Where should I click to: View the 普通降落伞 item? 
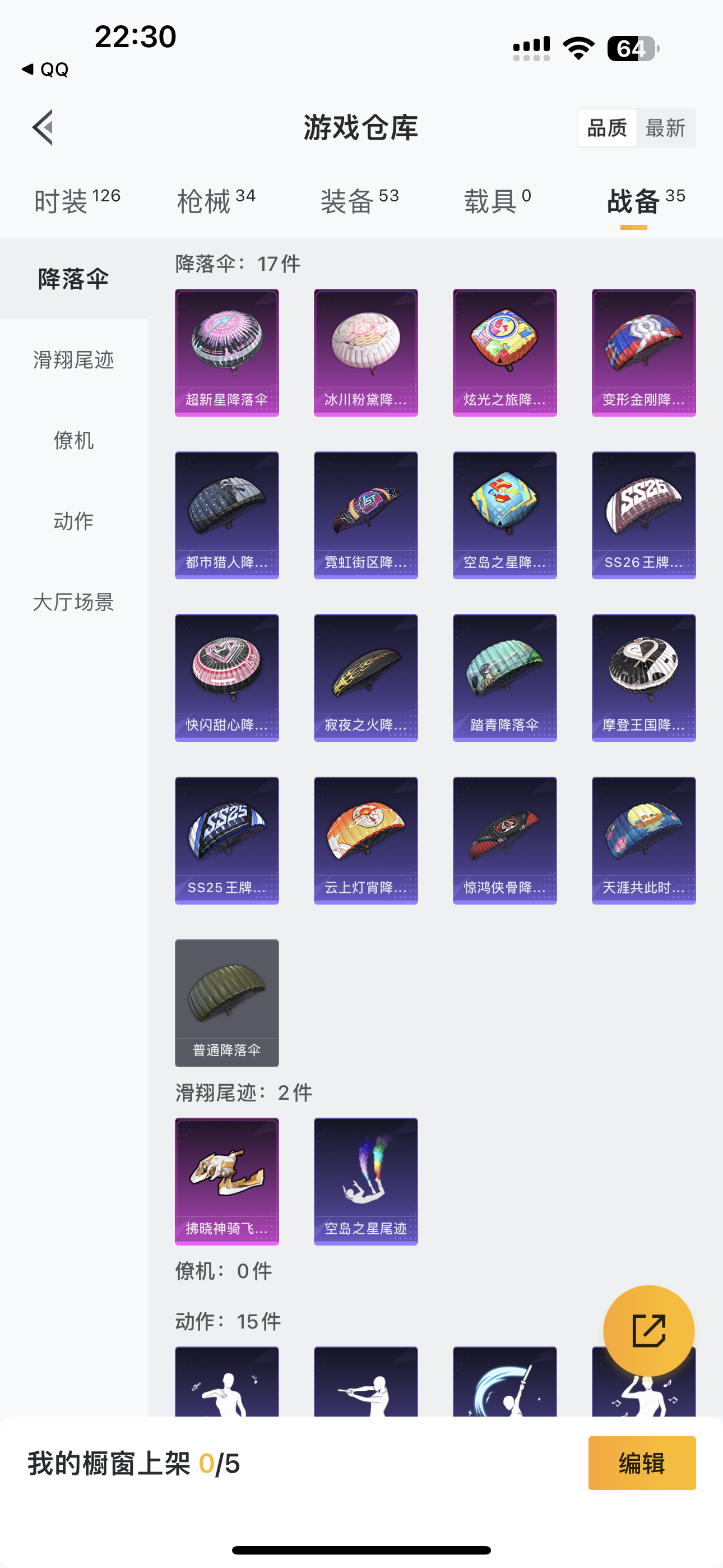click(227, 1003)
